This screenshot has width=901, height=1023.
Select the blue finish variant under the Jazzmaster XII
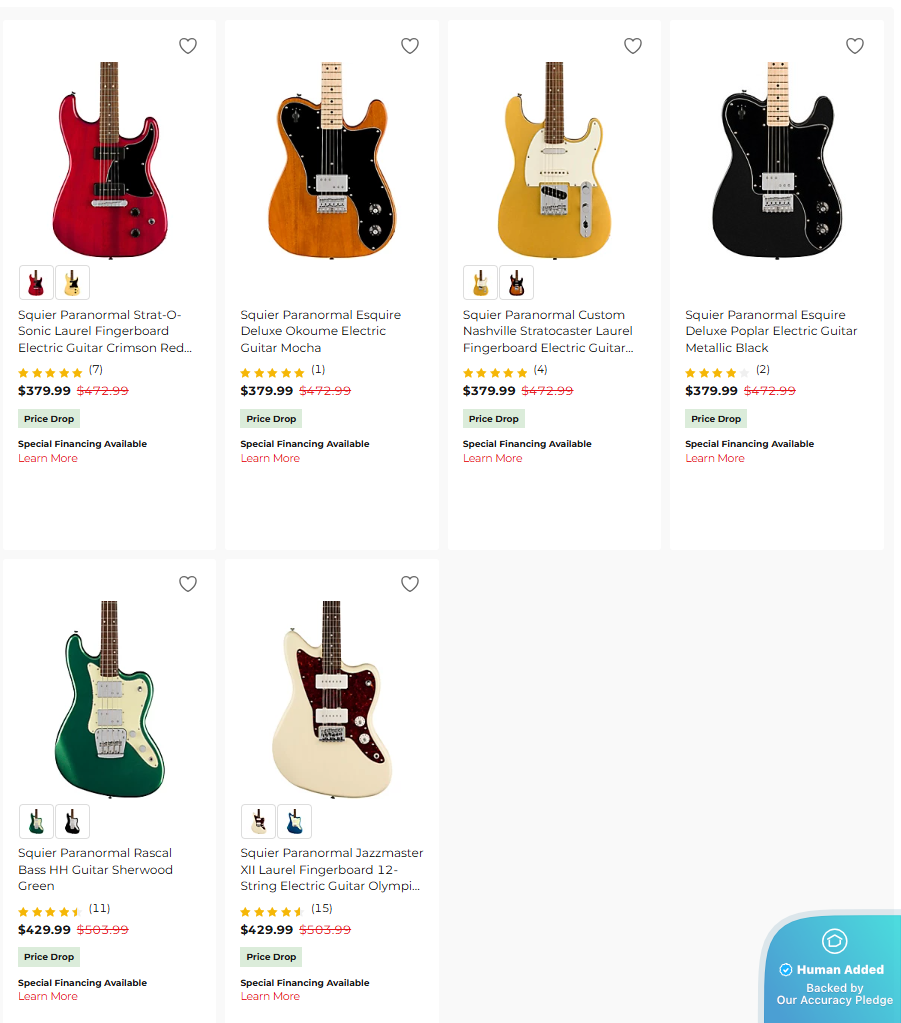[294, 821]
